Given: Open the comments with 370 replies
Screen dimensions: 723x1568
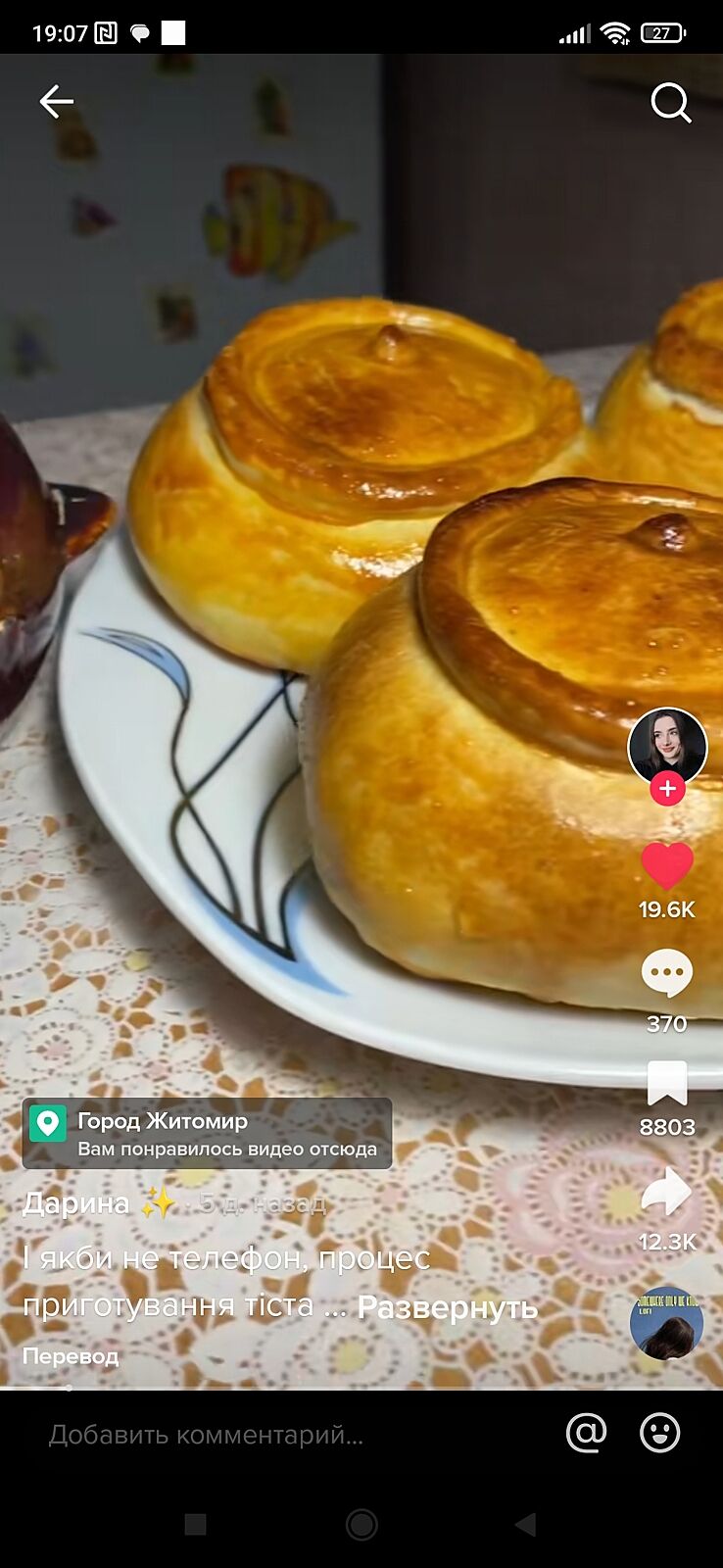Looking at the screenshot, I should (666, 974).
